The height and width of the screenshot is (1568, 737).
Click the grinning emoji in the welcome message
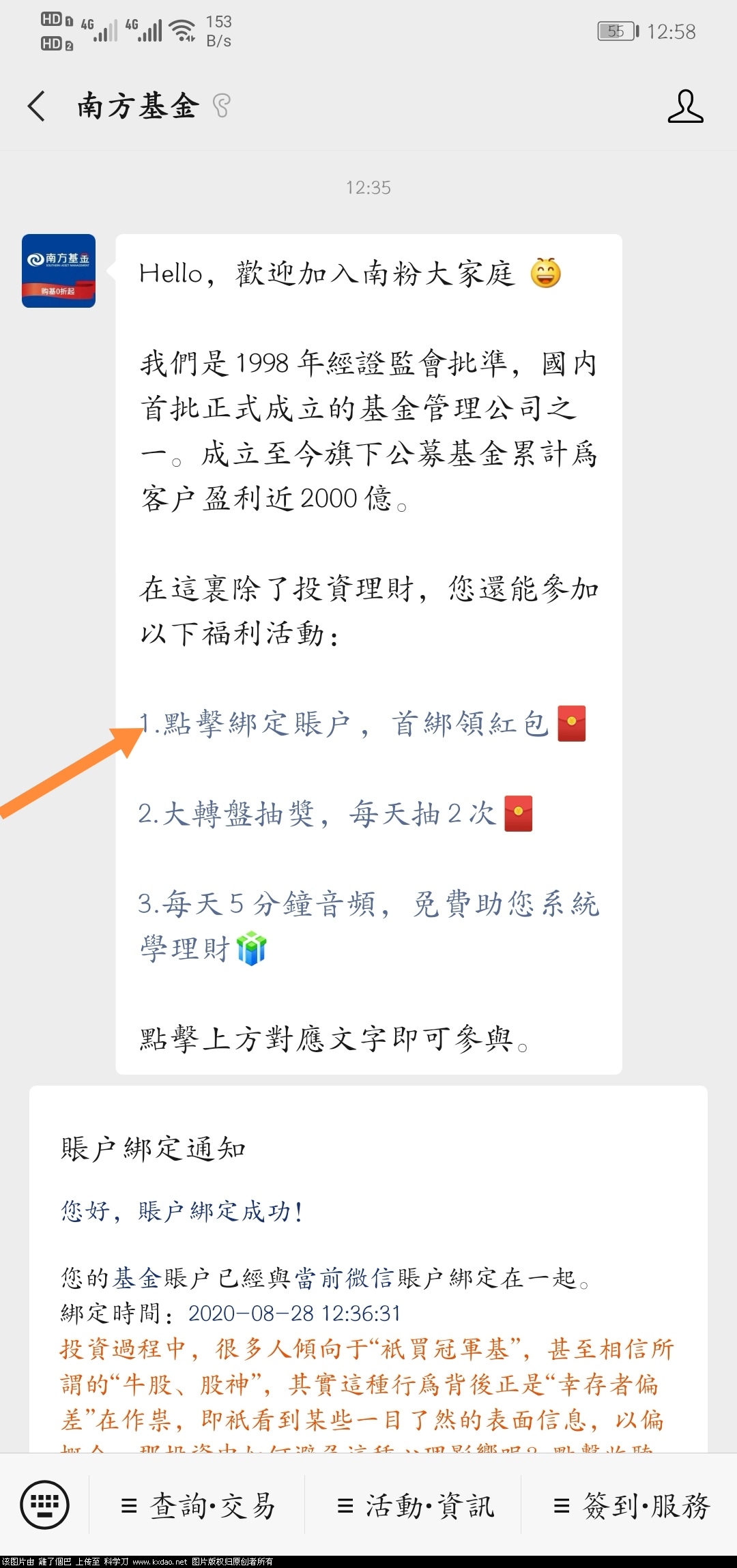[546, 273]
